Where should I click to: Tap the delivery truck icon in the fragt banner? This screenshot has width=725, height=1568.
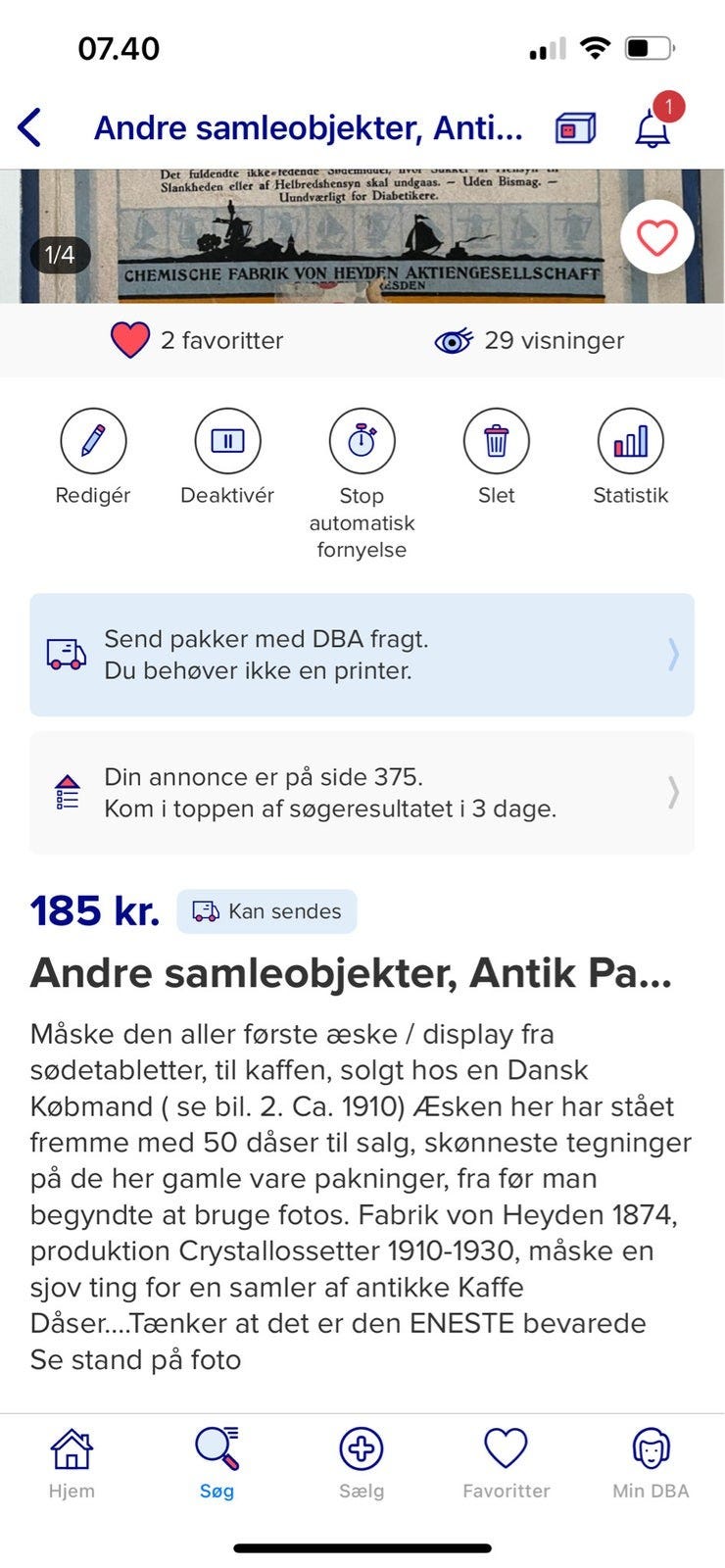65,654
